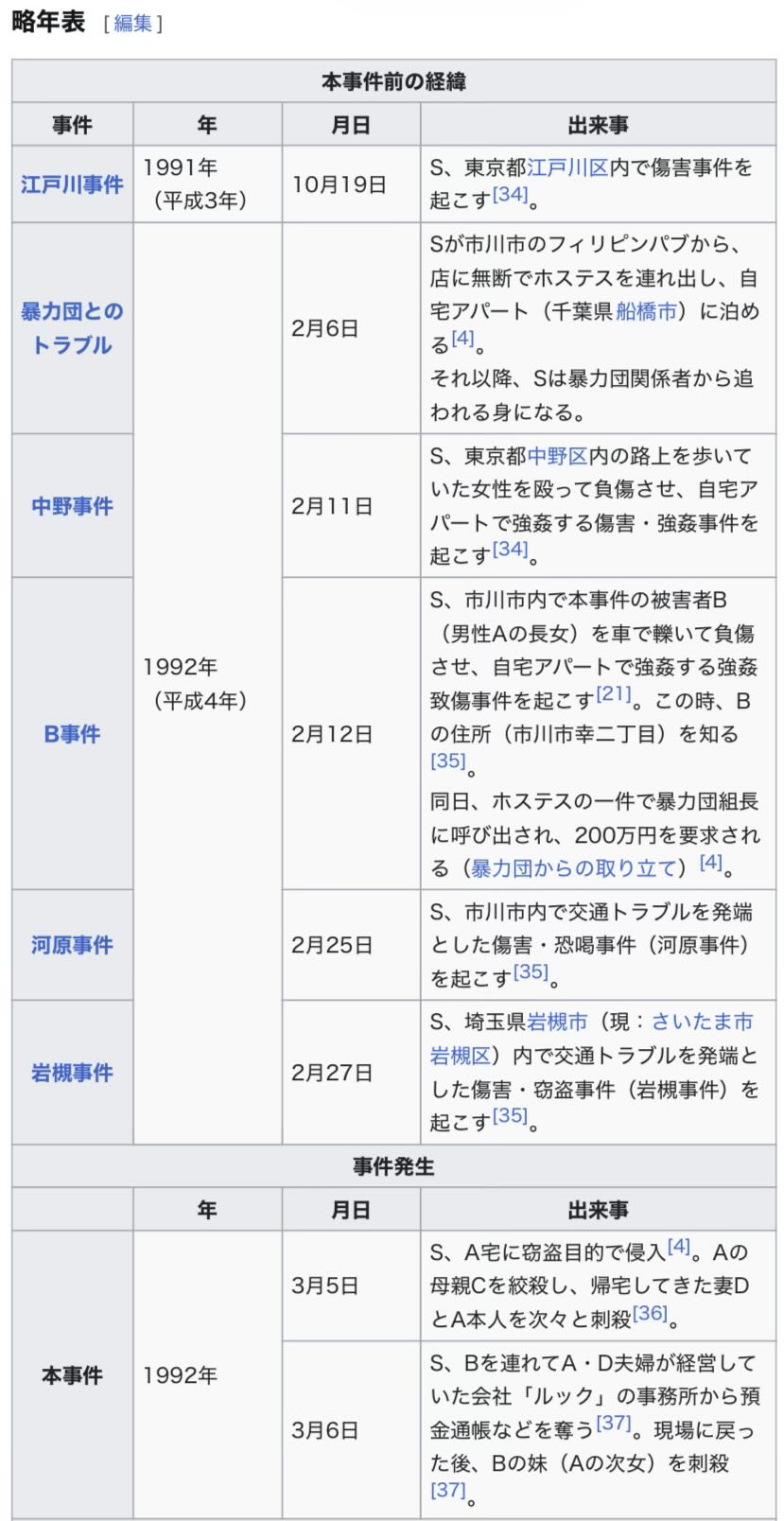Open the 岩槻市 article link
This screenshot has width=784, height=1521.
click(557, 1023)
